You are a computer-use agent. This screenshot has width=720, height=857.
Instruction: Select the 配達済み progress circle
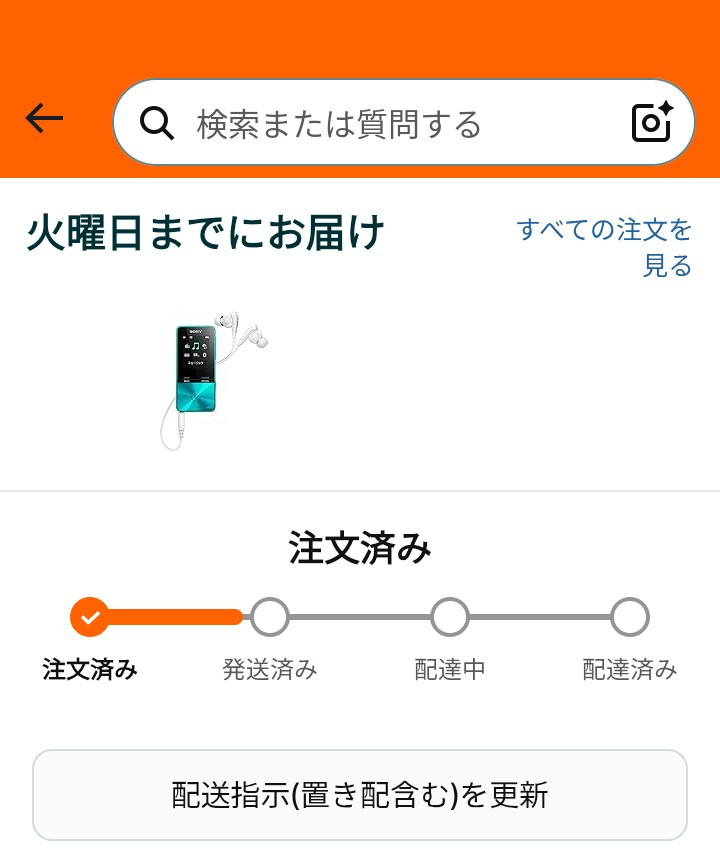[628, 619]
